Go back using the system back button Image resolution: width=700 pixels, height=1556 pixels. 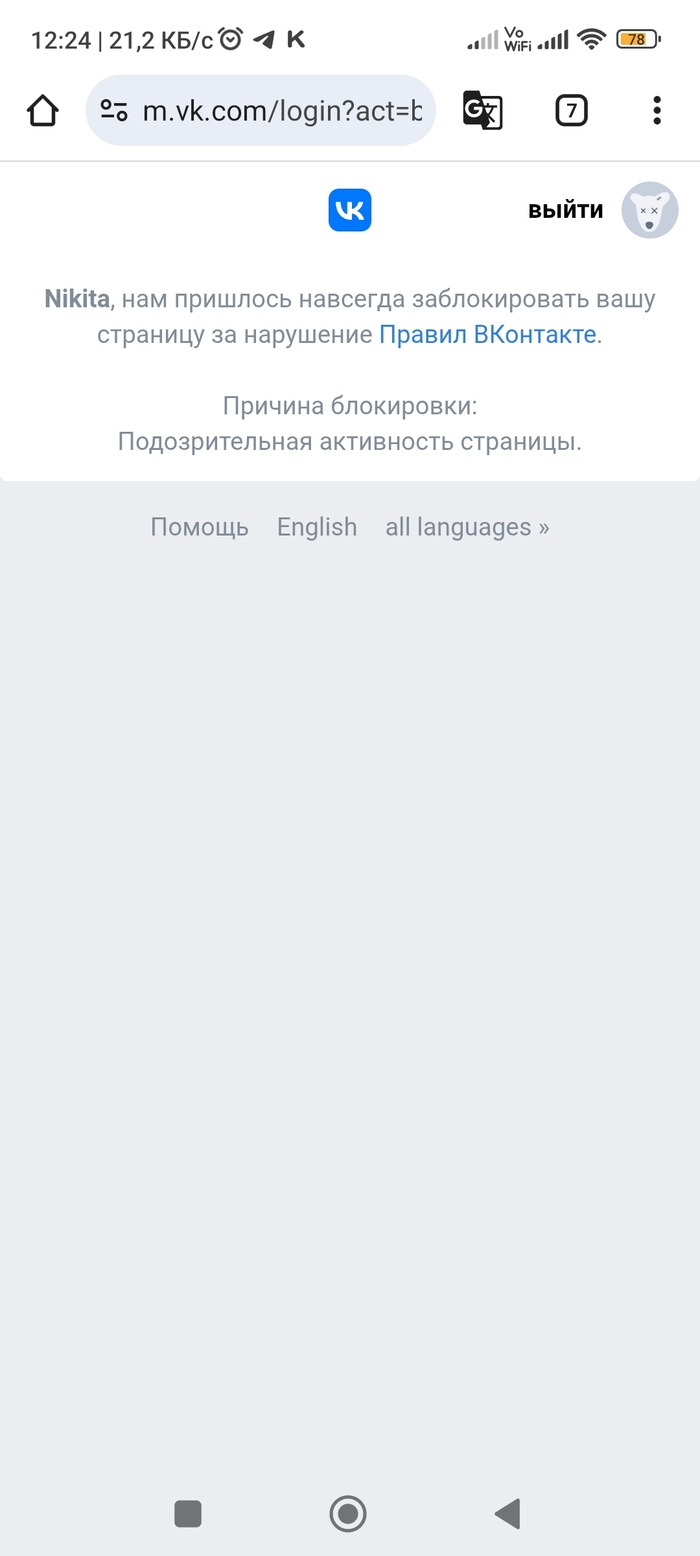pos(508,1514)
